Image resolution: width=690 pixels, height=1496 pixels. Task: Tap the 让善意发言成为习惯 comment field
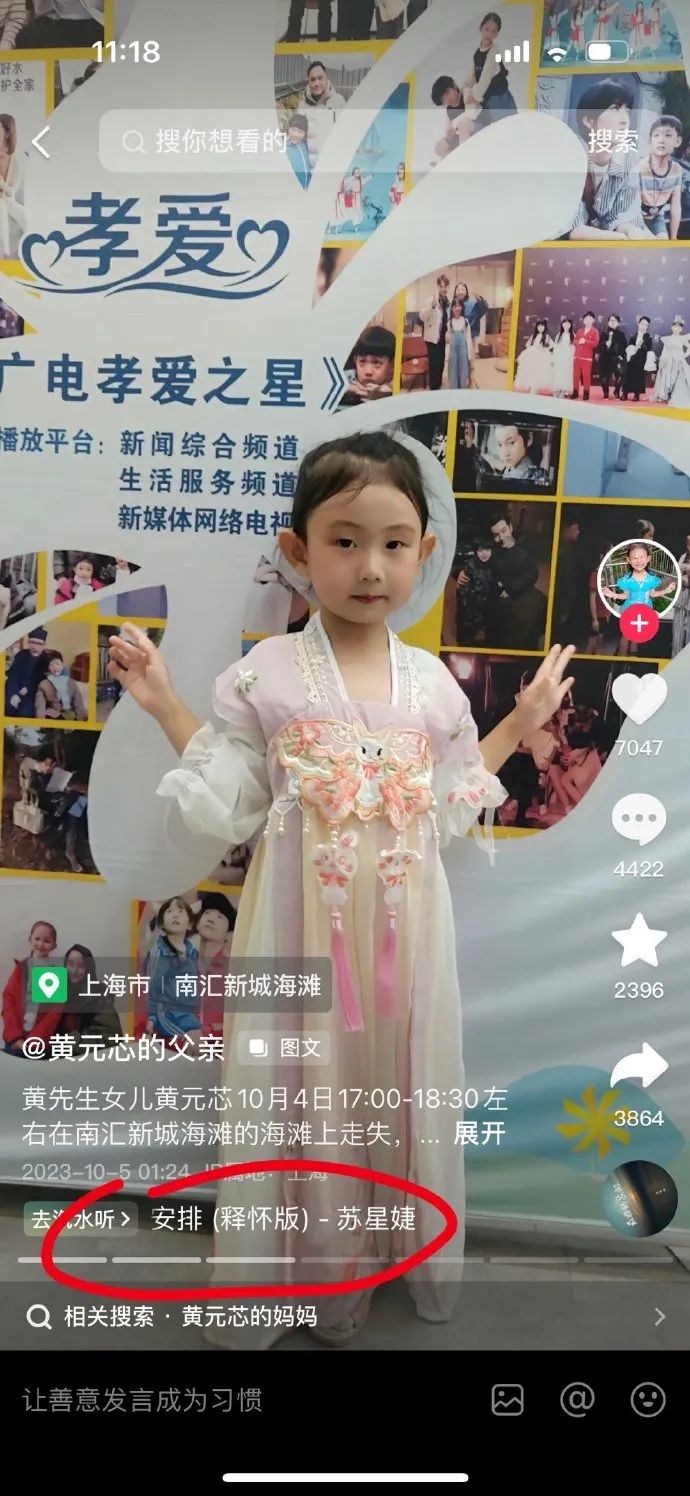[142, 1399]
